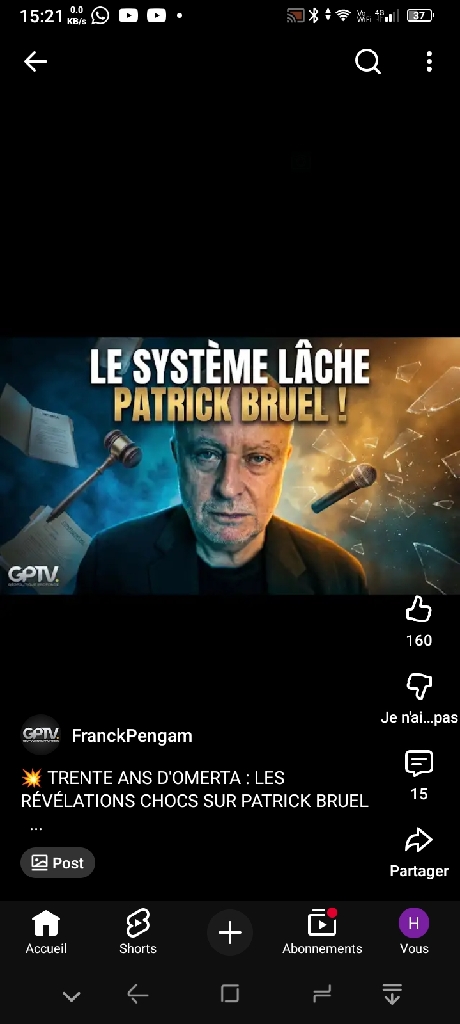Create new content with the plus button
The image size is (460, 1024).
[230, 933]
